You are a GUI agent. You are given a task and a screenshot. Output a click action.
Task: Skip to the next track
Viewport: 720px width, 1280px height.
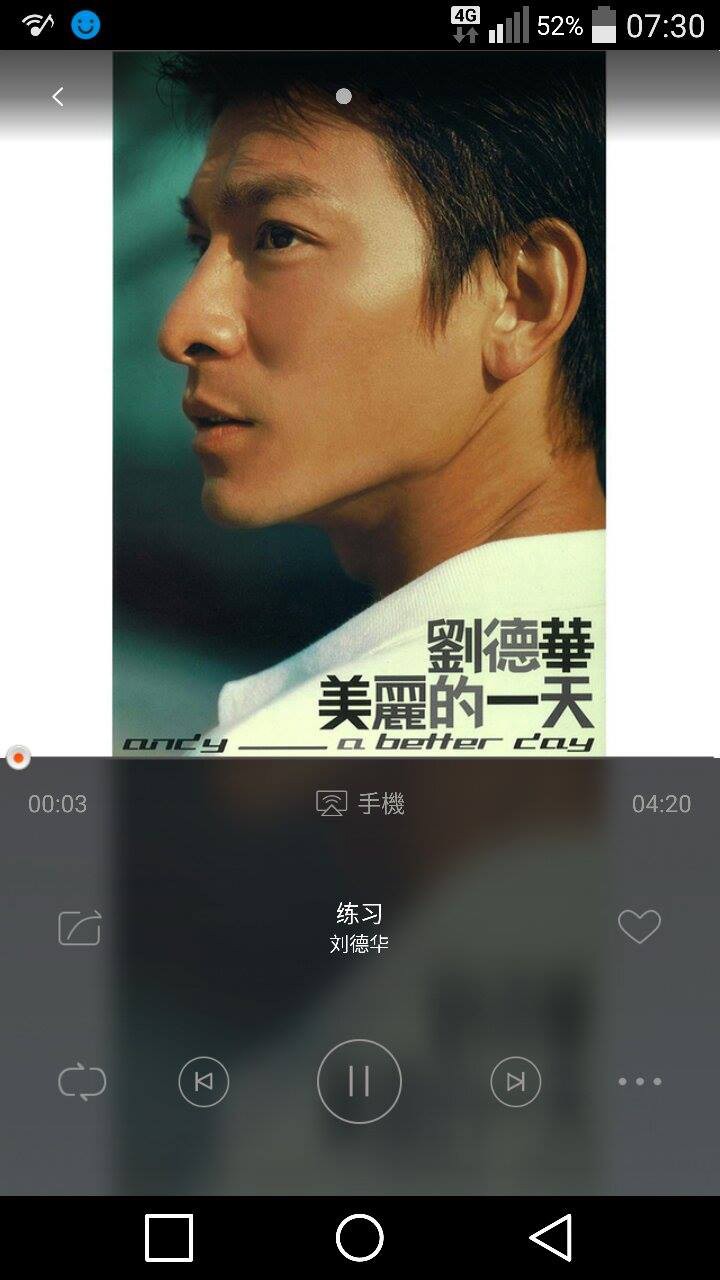click(x=515, y=1081)
